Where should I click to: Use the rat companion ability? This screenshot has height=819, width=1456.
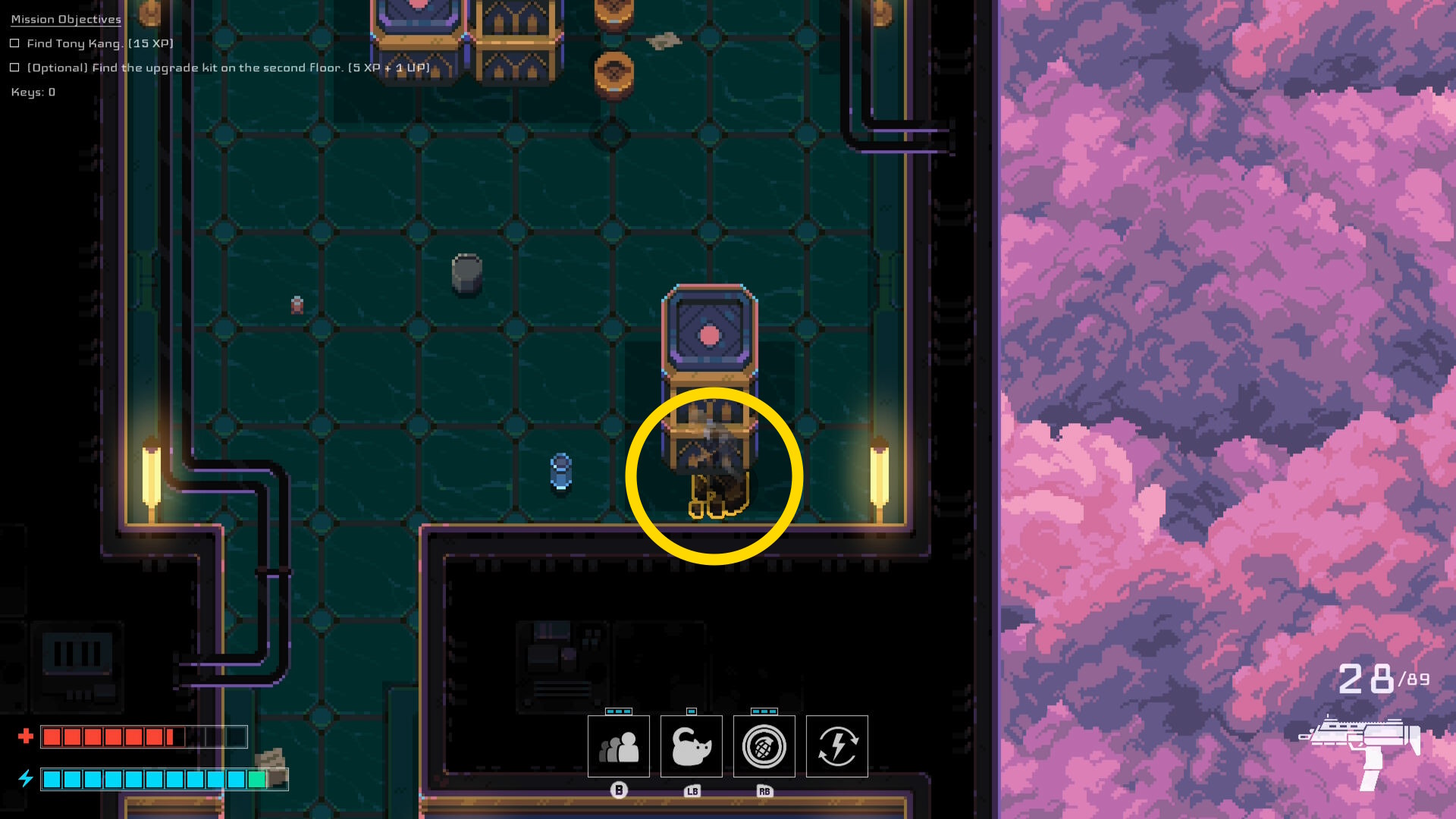coord(691,746)
